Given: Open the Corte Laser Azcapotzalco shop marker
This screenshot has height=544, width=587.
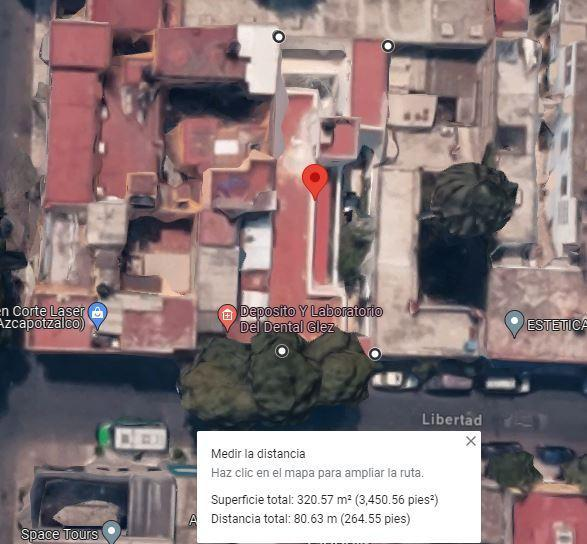Looking at the screenshot, I should click(97, 315).
